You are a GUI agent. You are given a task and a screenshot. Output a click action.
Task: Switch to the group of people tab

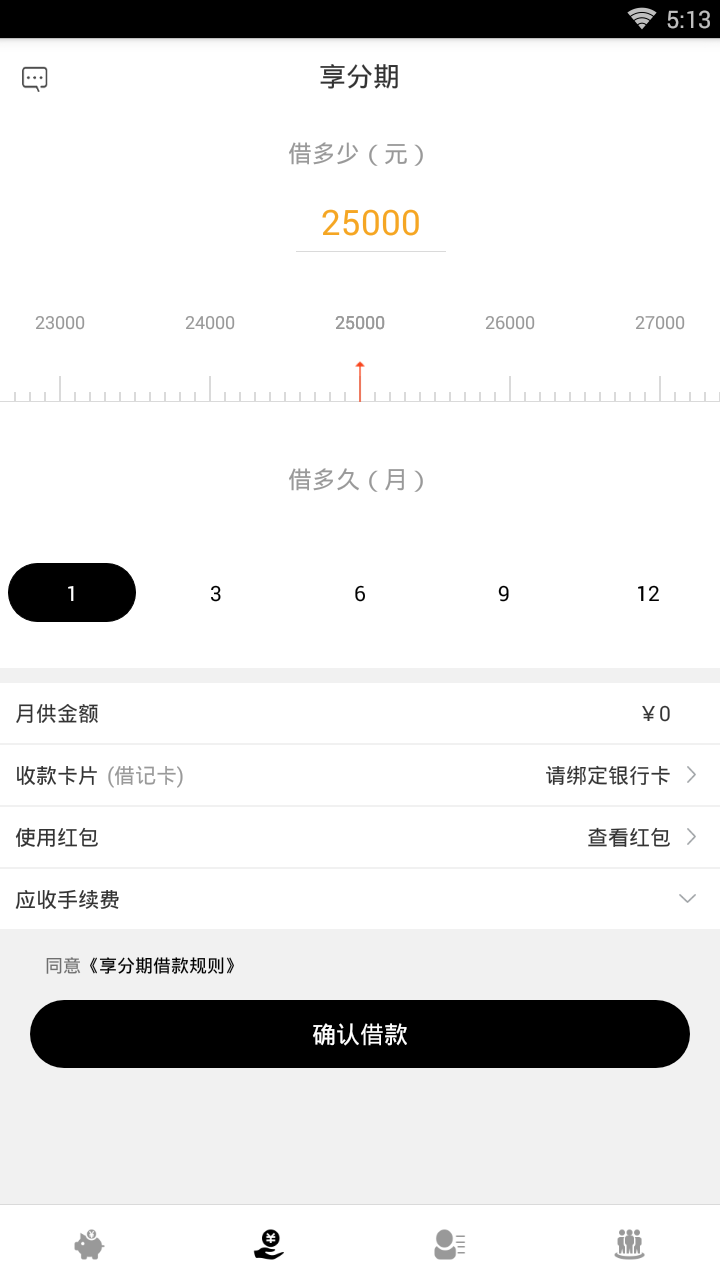click(x=629, y=1244)
